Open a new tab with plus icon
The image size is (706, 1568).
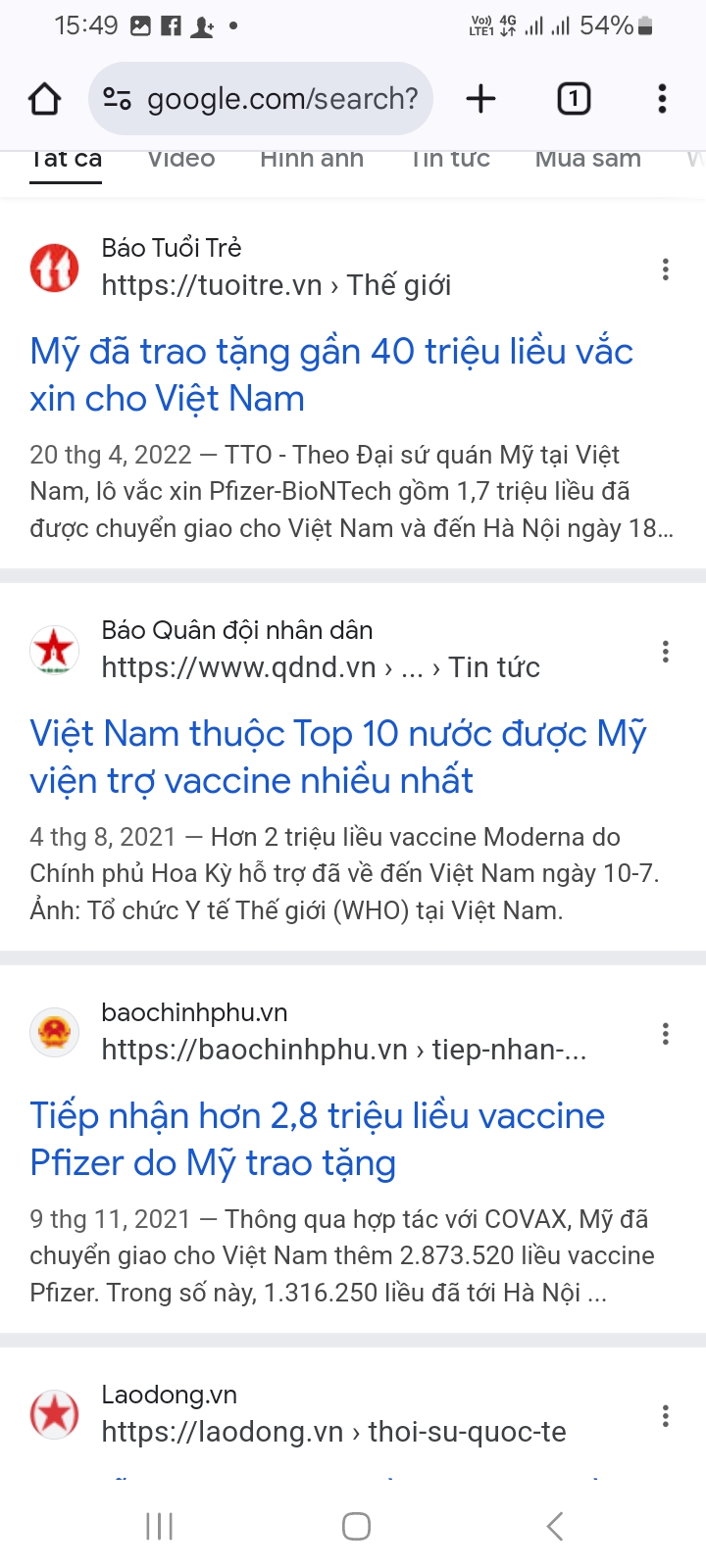click(480, 98)
